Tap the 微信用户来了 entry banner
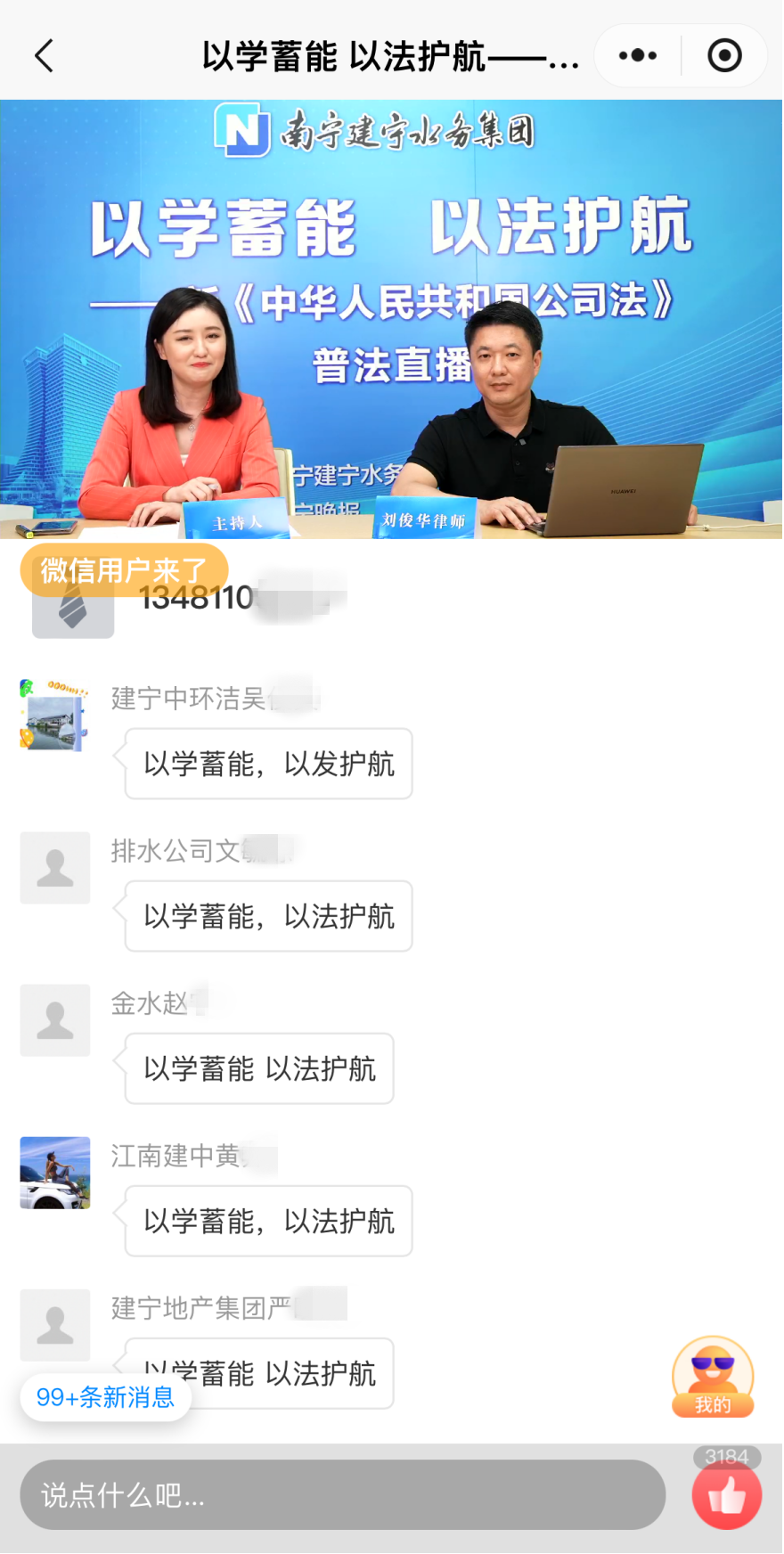Screen dimensions: 784x1554 click(124, 569)
